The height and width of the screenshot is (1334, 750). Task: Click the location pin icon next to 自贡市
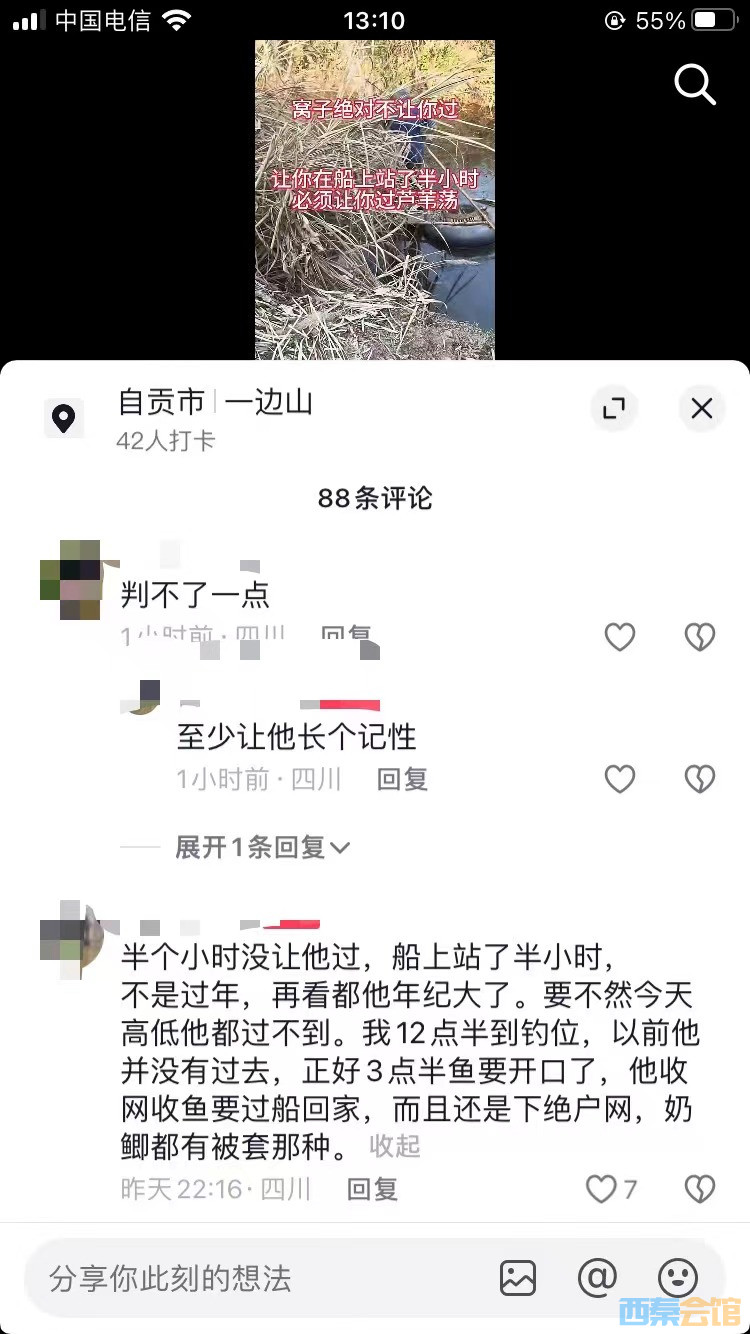(64, 418)
